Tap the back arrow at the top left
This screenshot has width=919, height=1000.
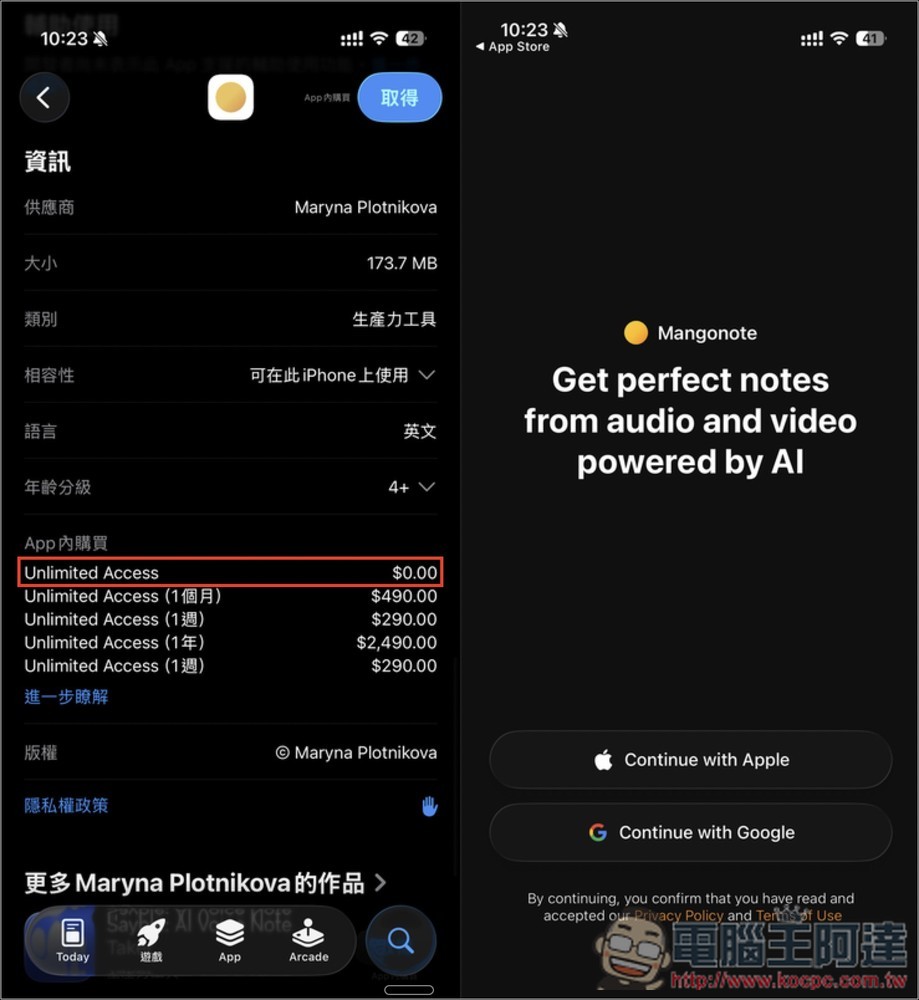click(44, 97)
